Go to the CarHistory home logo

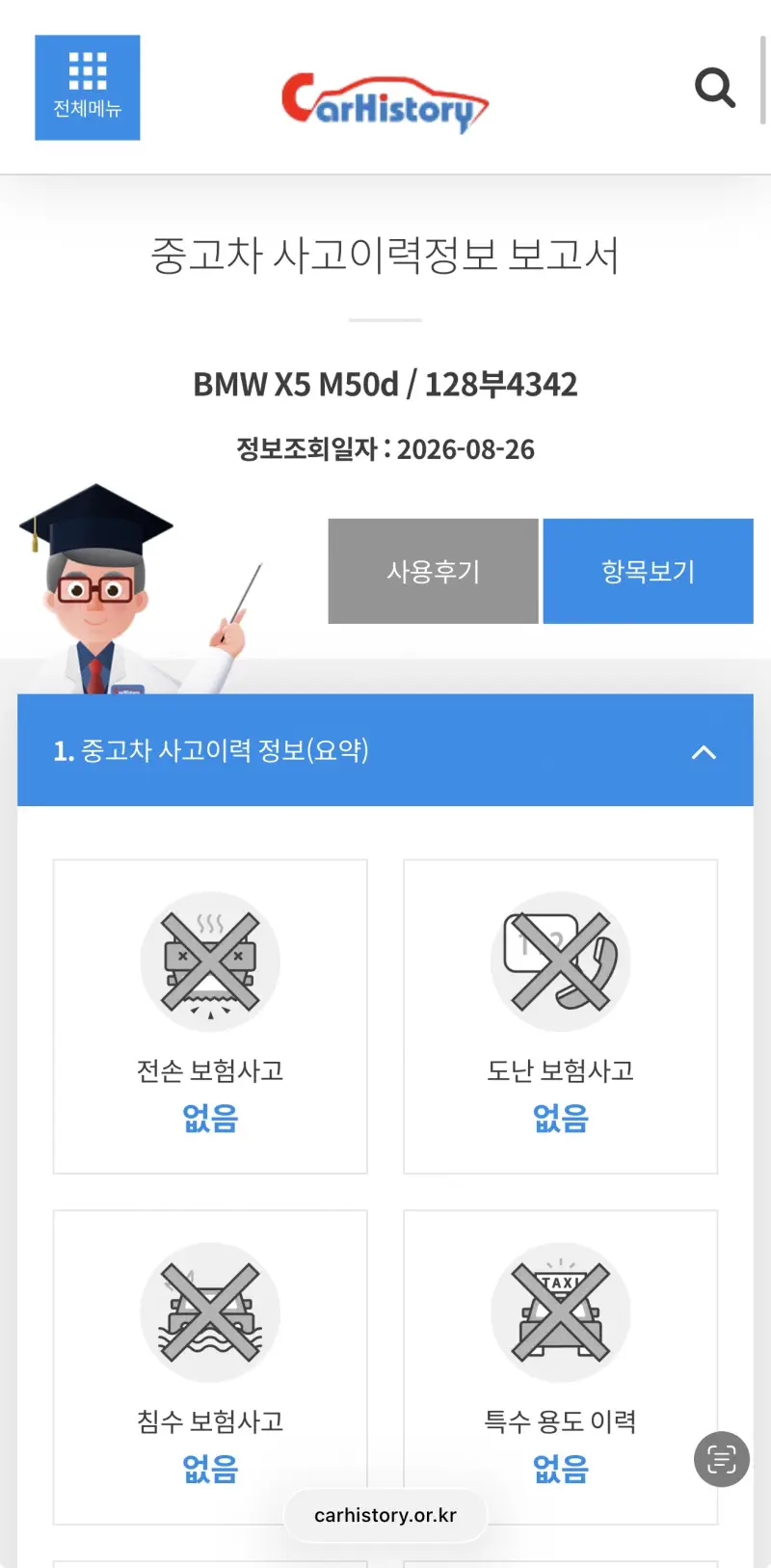[385, 102]
